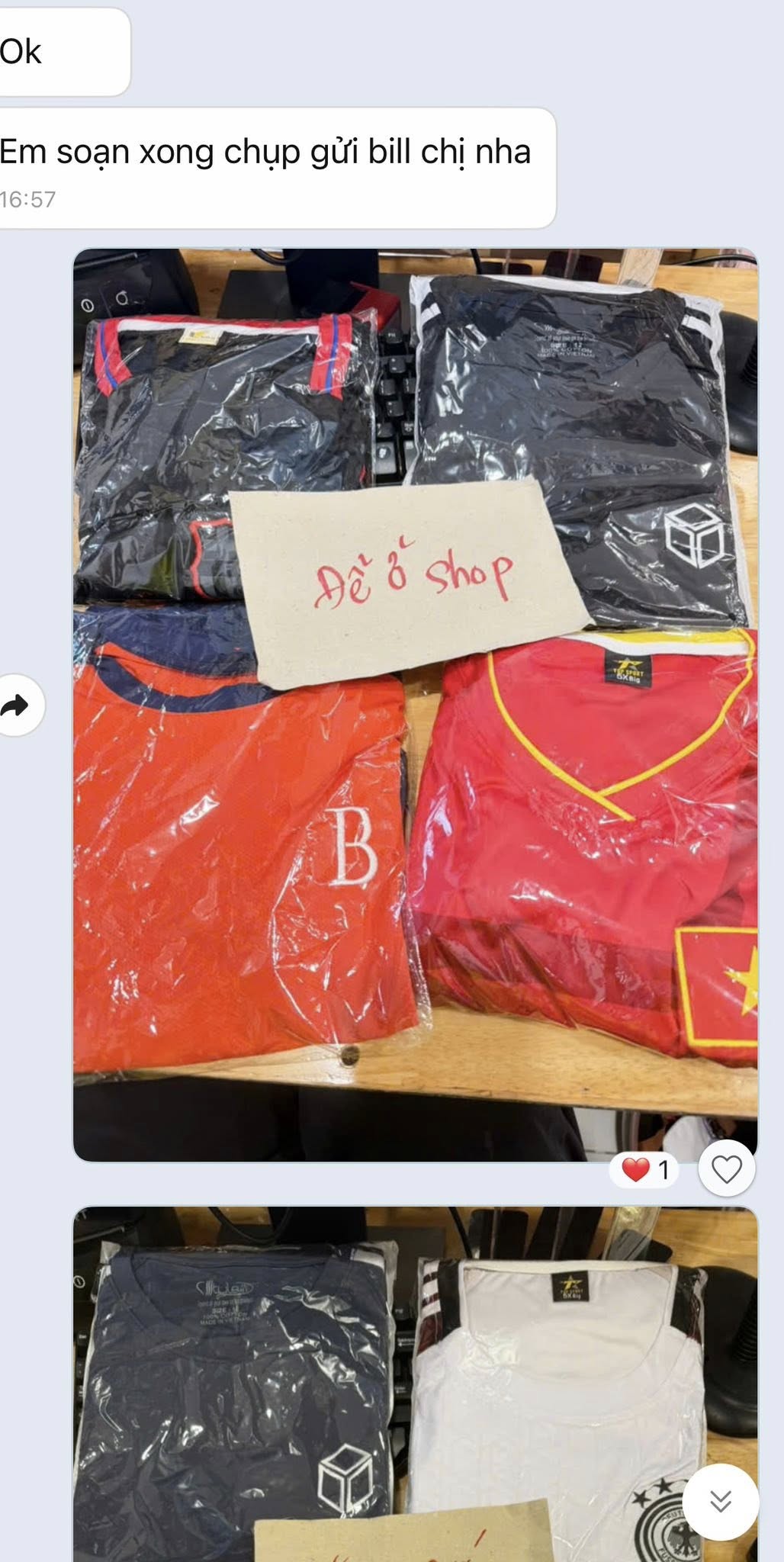This screenshot has height=1562, width=784.
Task: React with the heart outline icon
Action: 726,1168
